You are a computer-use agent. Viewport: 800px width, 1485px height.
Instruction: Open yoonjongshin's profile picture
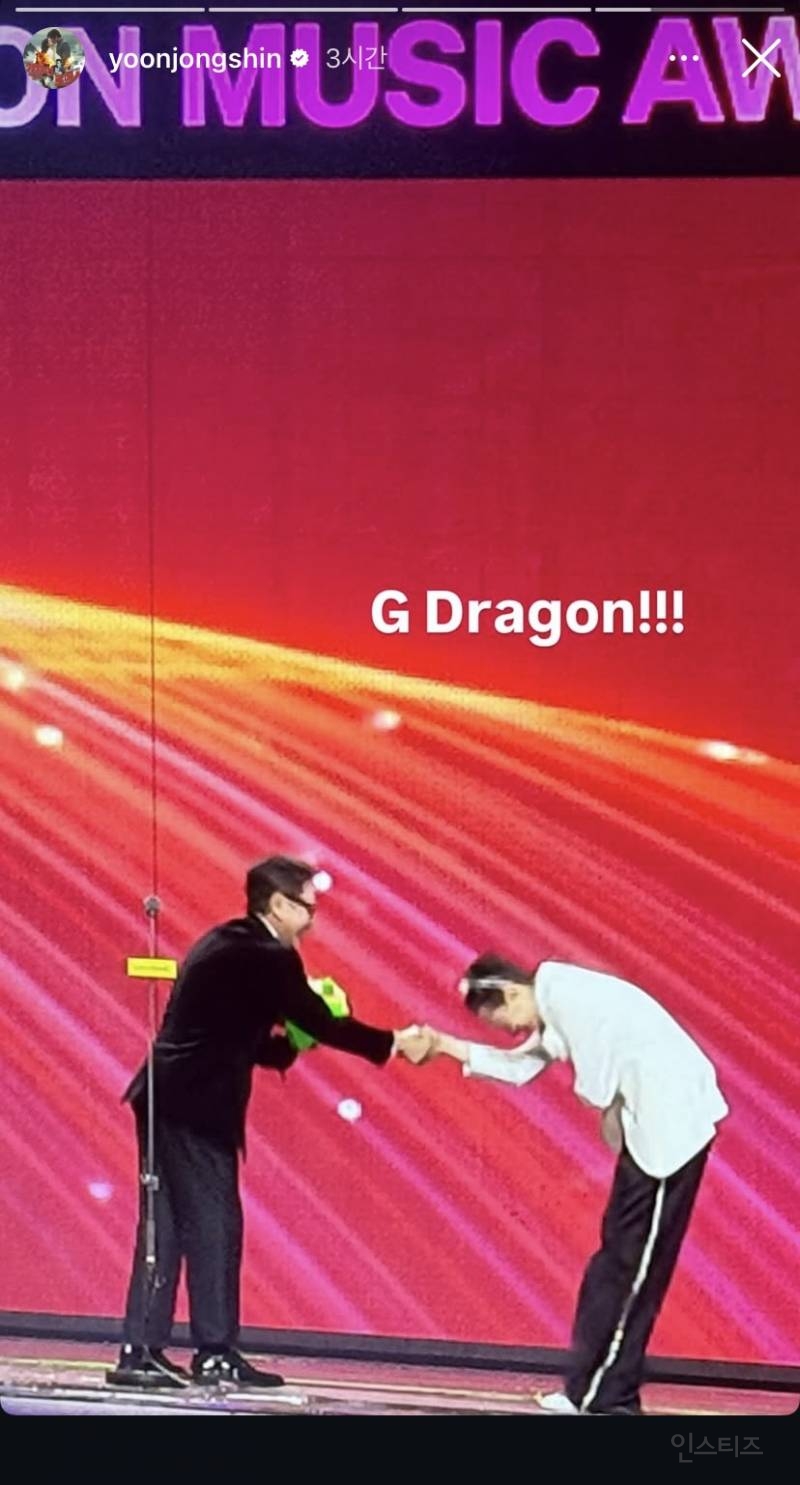(53, 58)
